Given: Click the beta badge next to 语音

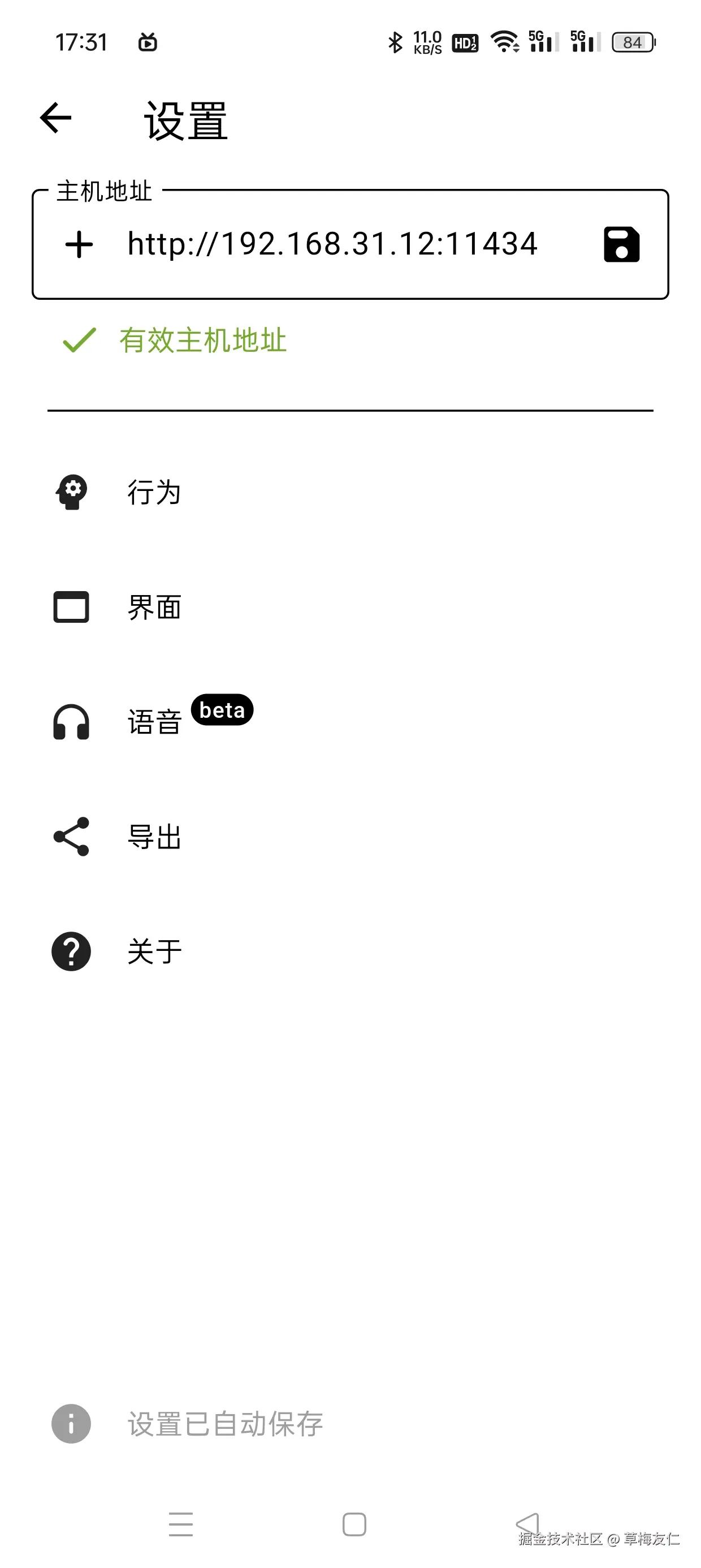Looking at the screenshot, I should click(x=222, y=710).
